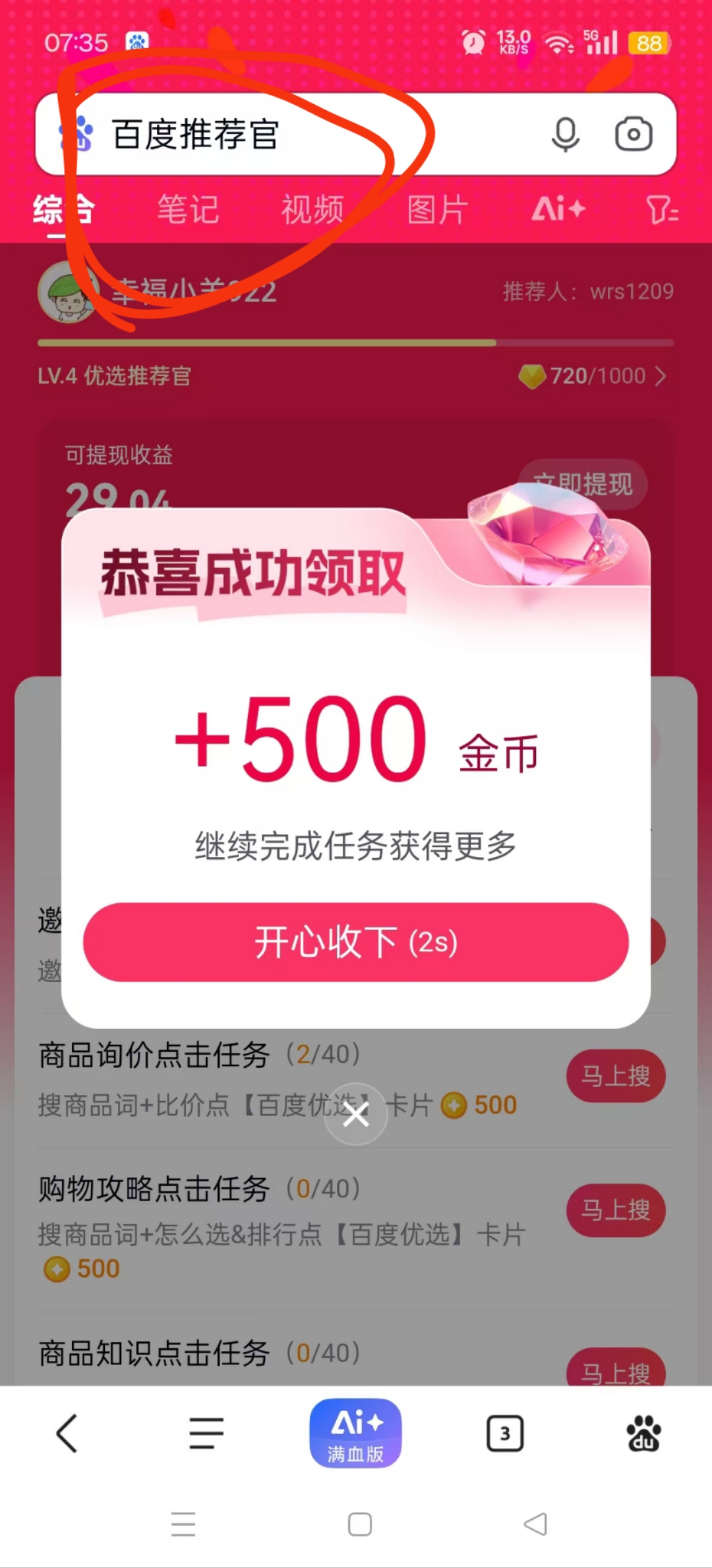Tap 马上搜 for 商品知识点击任务
Screen dimensions: 712x1568
tap(615, 1371)
